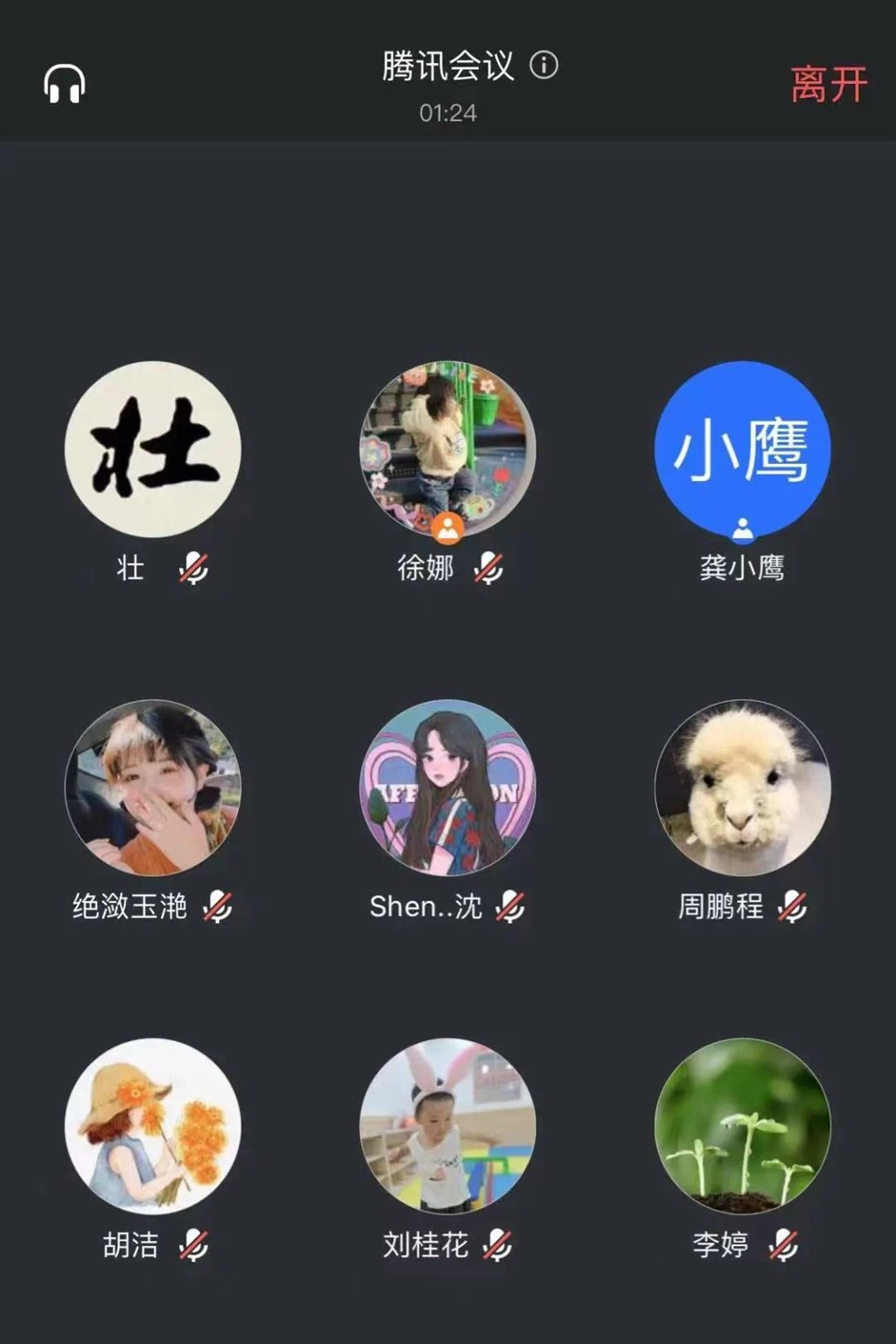Open Shen..沈's participant tile
896x1344 pixels.
coord(447,787)
